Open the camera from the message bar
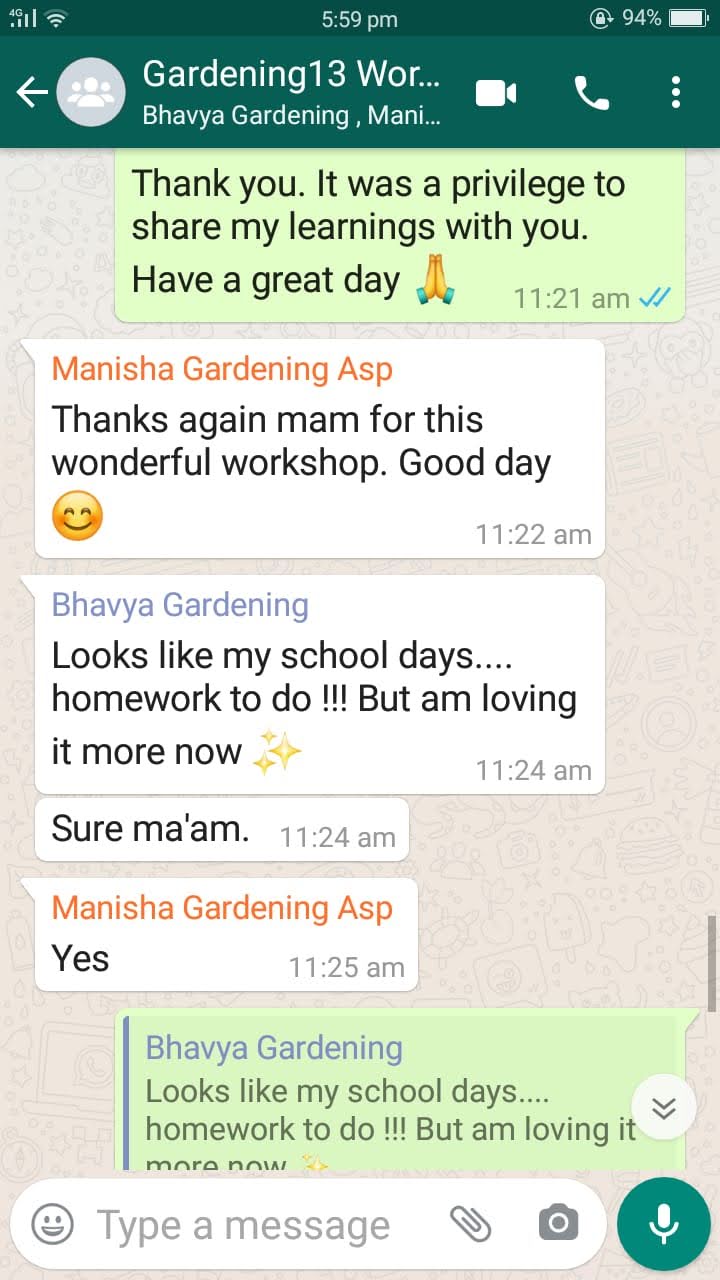The height and width of the screenshot is (1280, 720). point(558,1223)
